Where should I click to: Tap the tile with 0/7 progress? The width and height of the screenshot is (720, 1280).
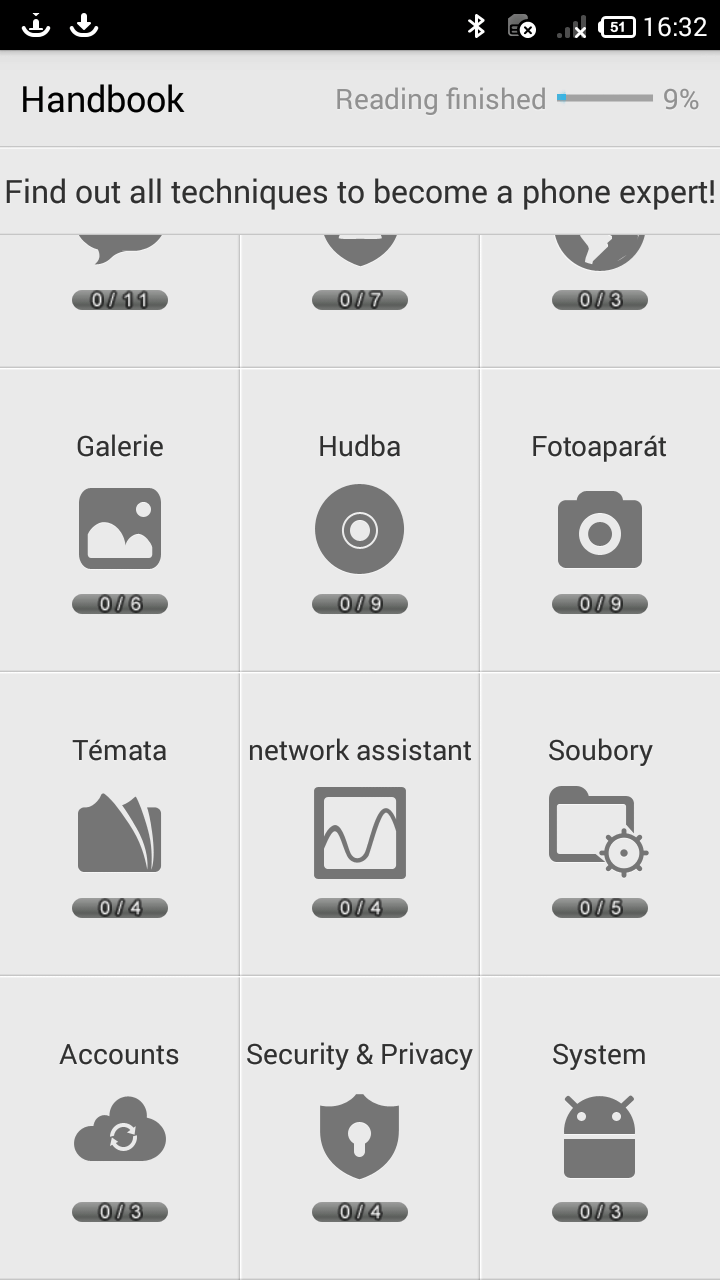point(359,300)
